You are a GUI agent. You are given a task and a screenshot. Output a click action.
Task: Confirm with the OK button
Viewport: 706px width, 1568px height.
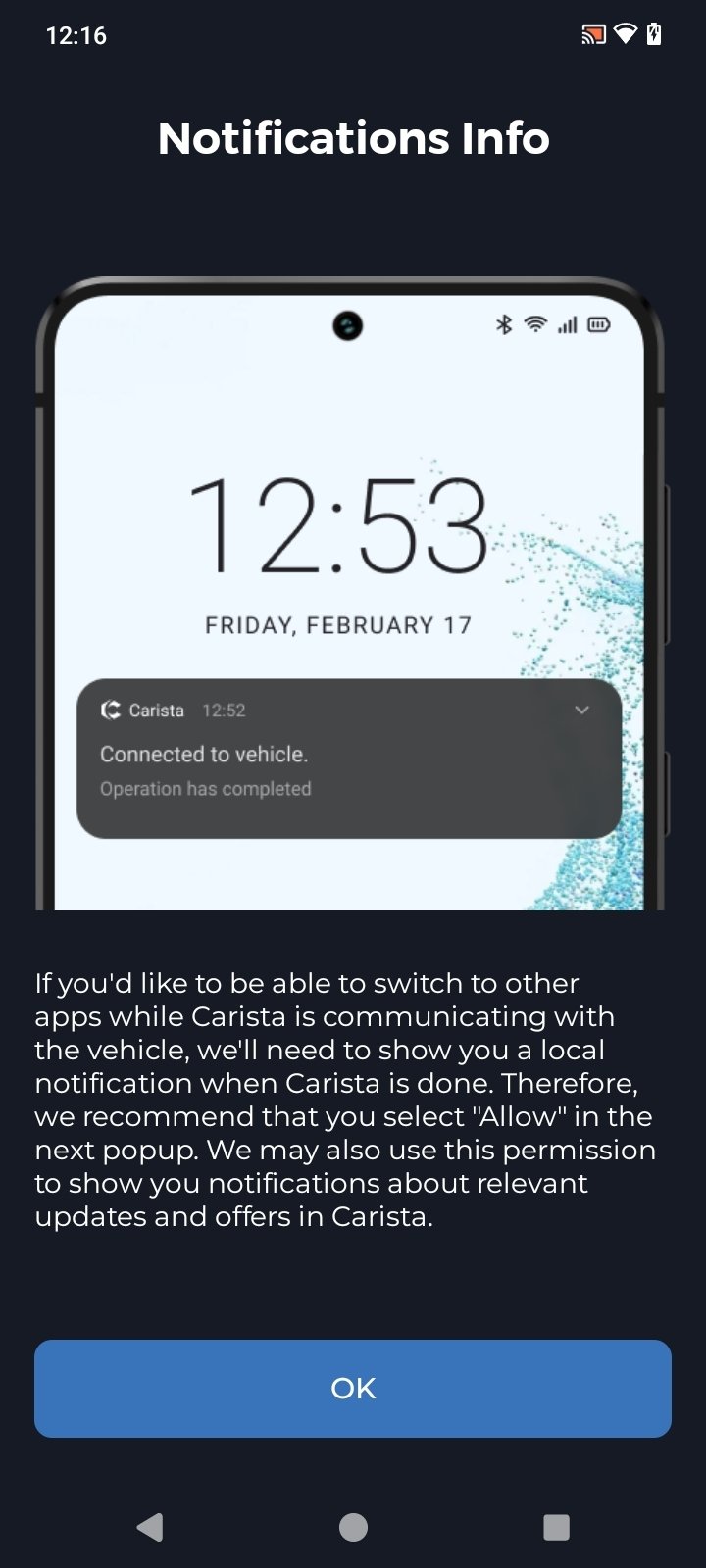(x=353, y=1388)
